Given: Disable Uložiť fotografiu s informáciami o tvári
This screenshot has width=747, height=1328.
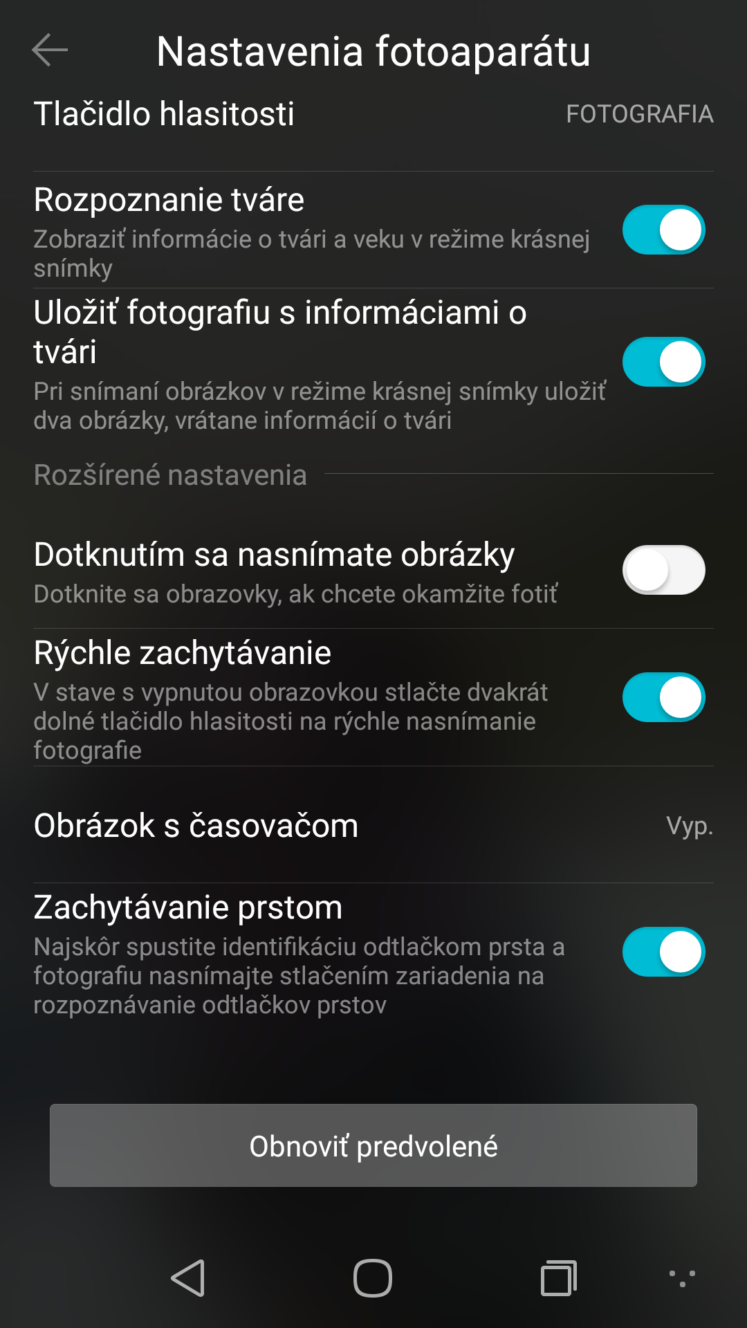Looking at the screenshot, I should pyautogui.click(x=664, y=362).
